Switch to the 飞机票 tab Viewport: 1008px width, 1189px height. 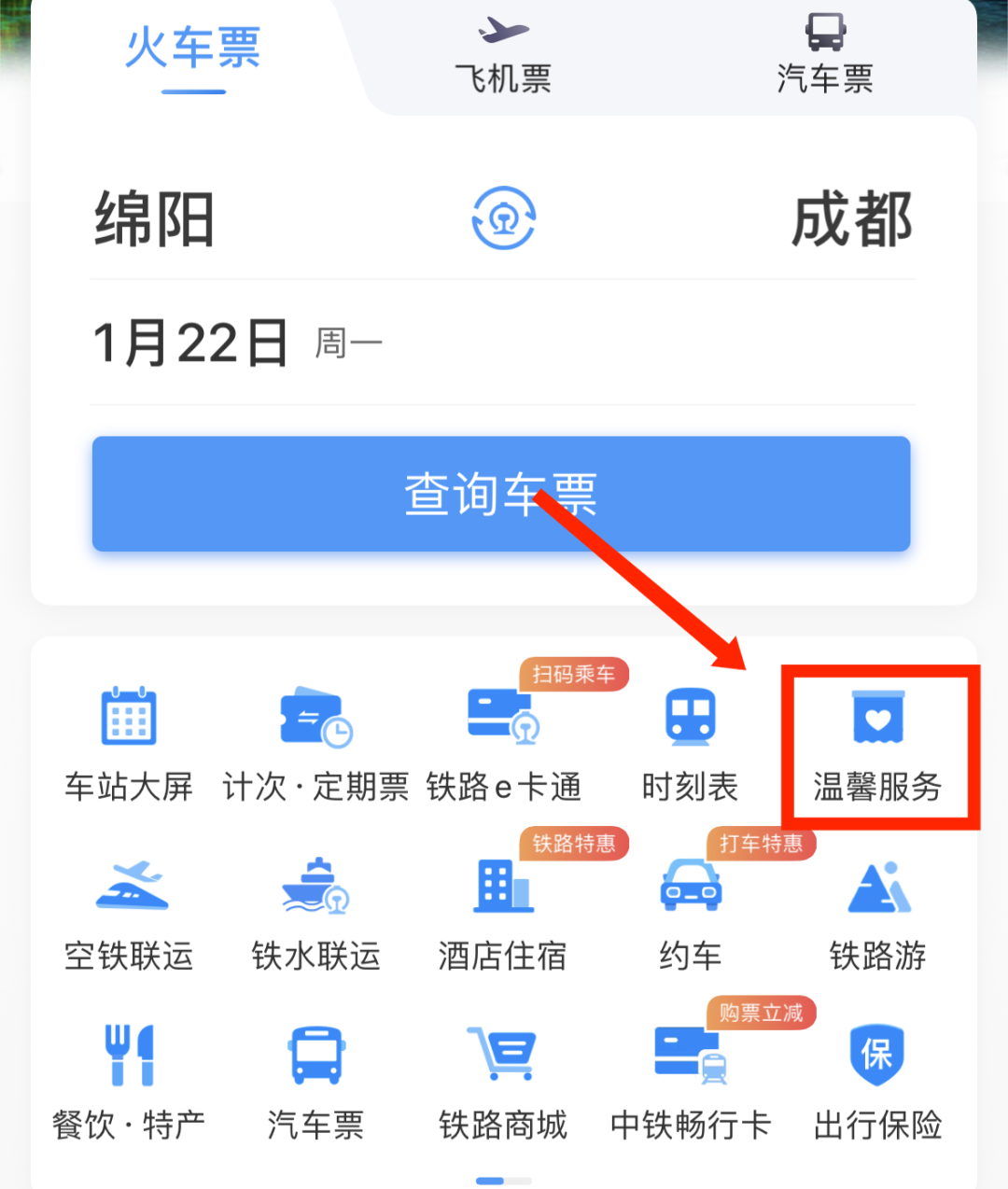pyautogui.click(x=503, y=56)
